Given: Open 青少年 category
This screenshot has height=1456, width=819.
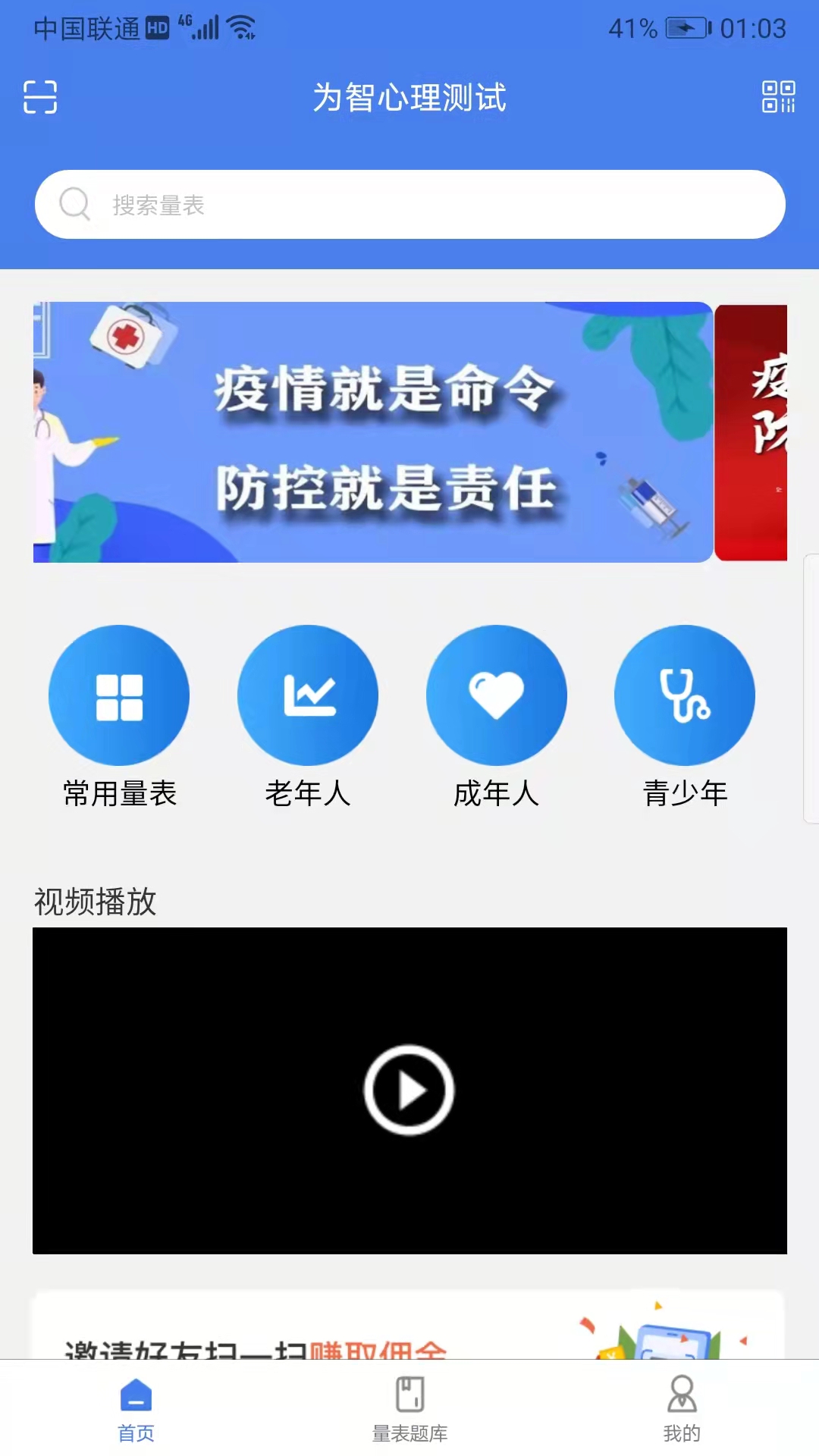Looking at the screenshot, I should tap(685, 717).
